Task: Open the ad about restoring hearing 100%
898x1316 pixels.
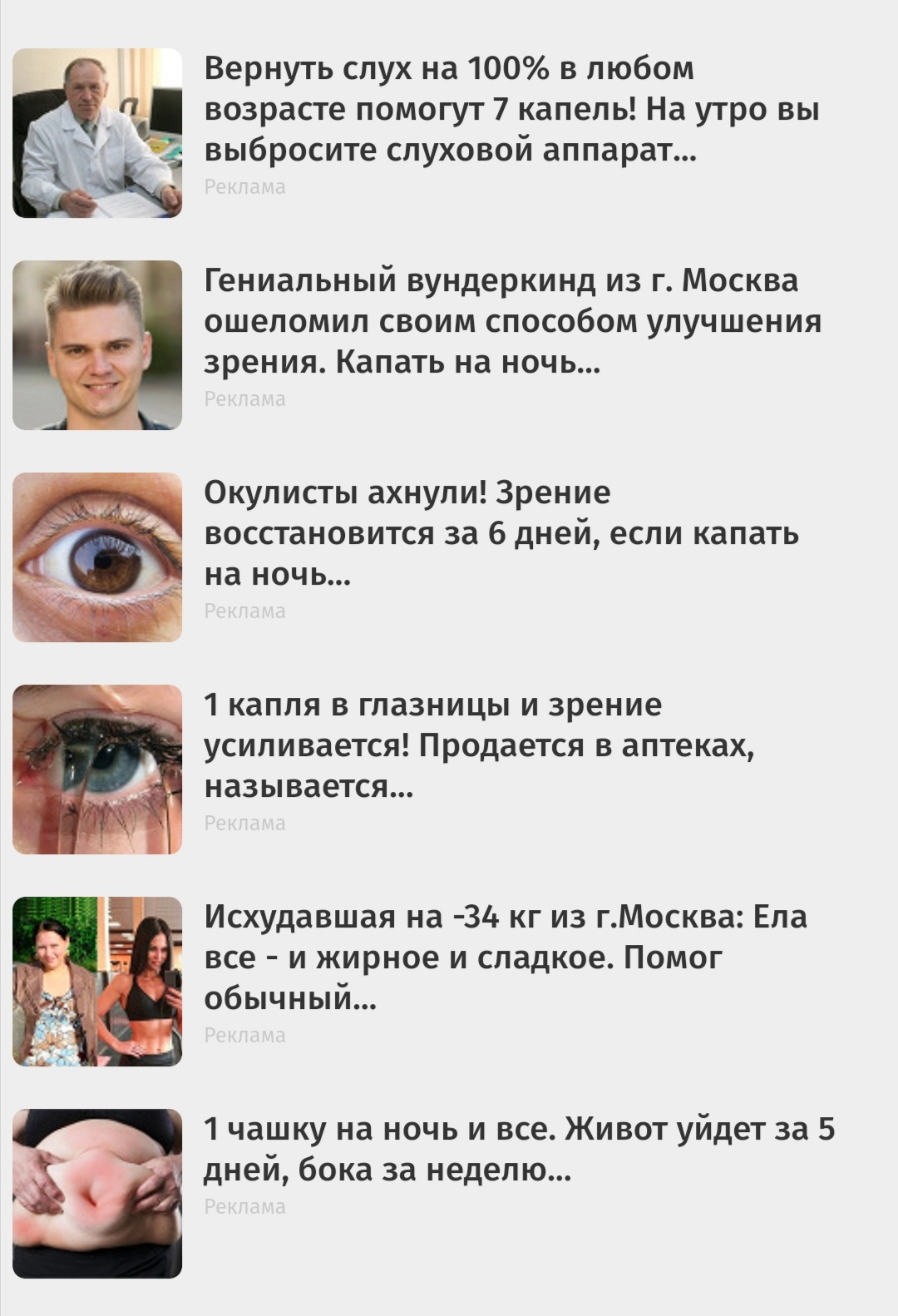Action: (511, 110)
